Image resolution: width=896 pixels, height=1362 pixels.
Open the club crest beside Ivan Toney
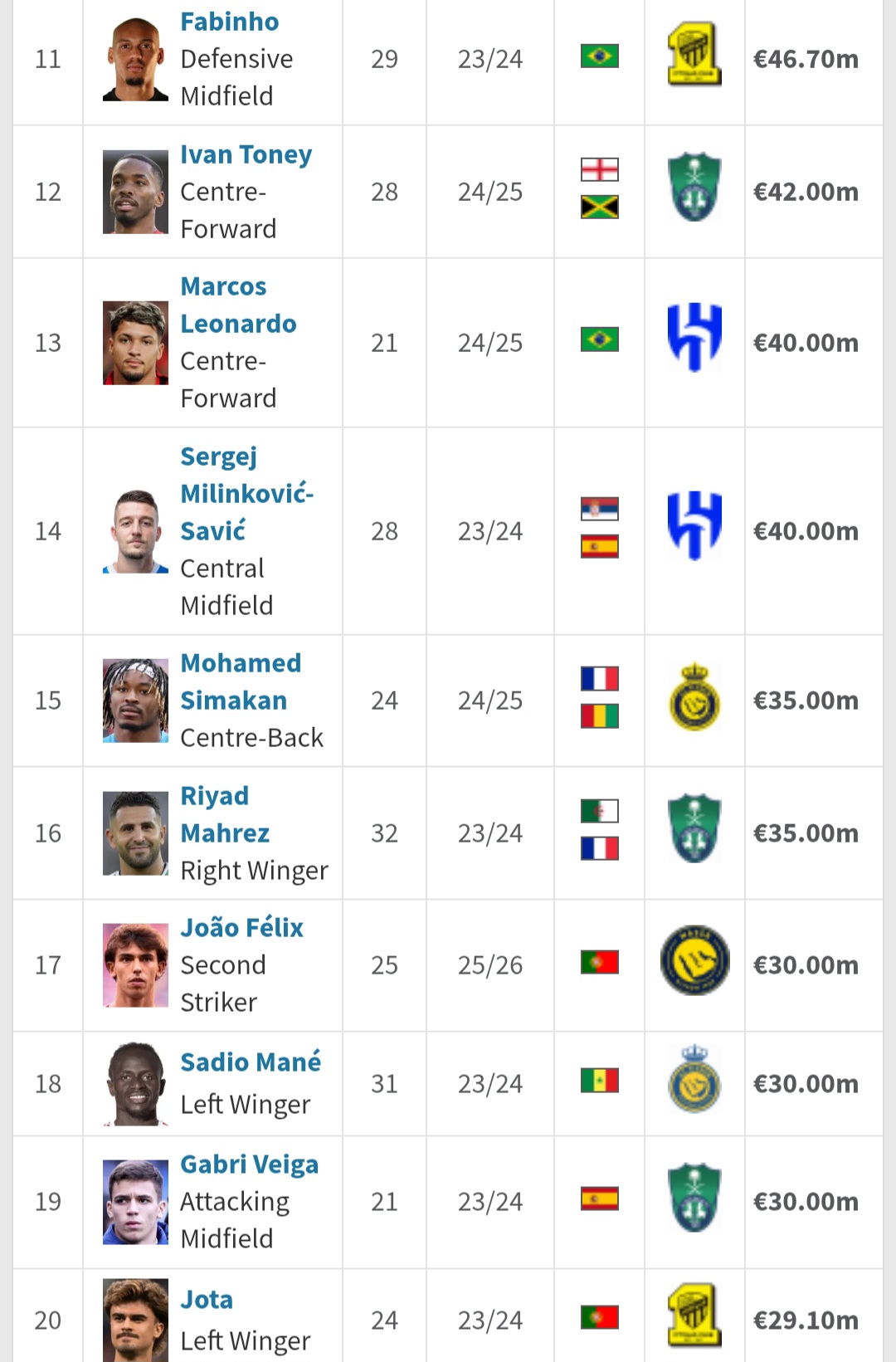click(694, 187)
